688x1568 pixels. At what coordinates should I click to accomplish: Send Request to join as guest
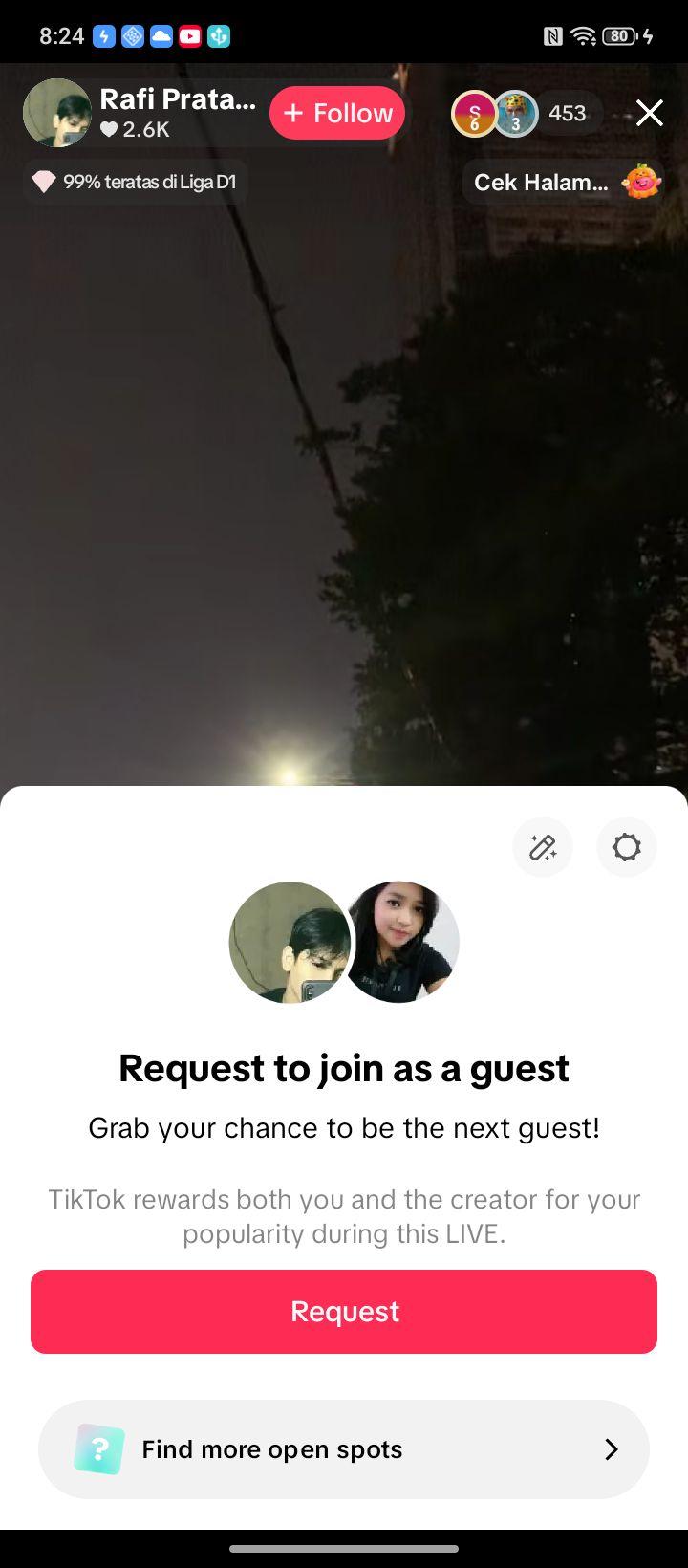tap(344, 1312)
